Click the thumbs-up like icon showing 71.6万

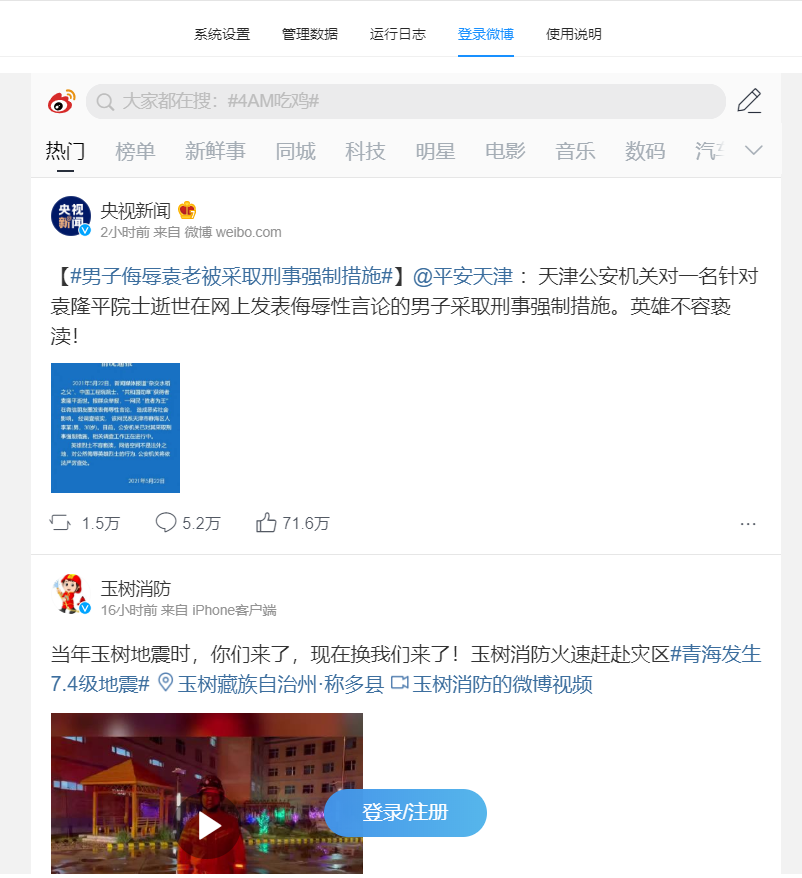coord(266,522)
